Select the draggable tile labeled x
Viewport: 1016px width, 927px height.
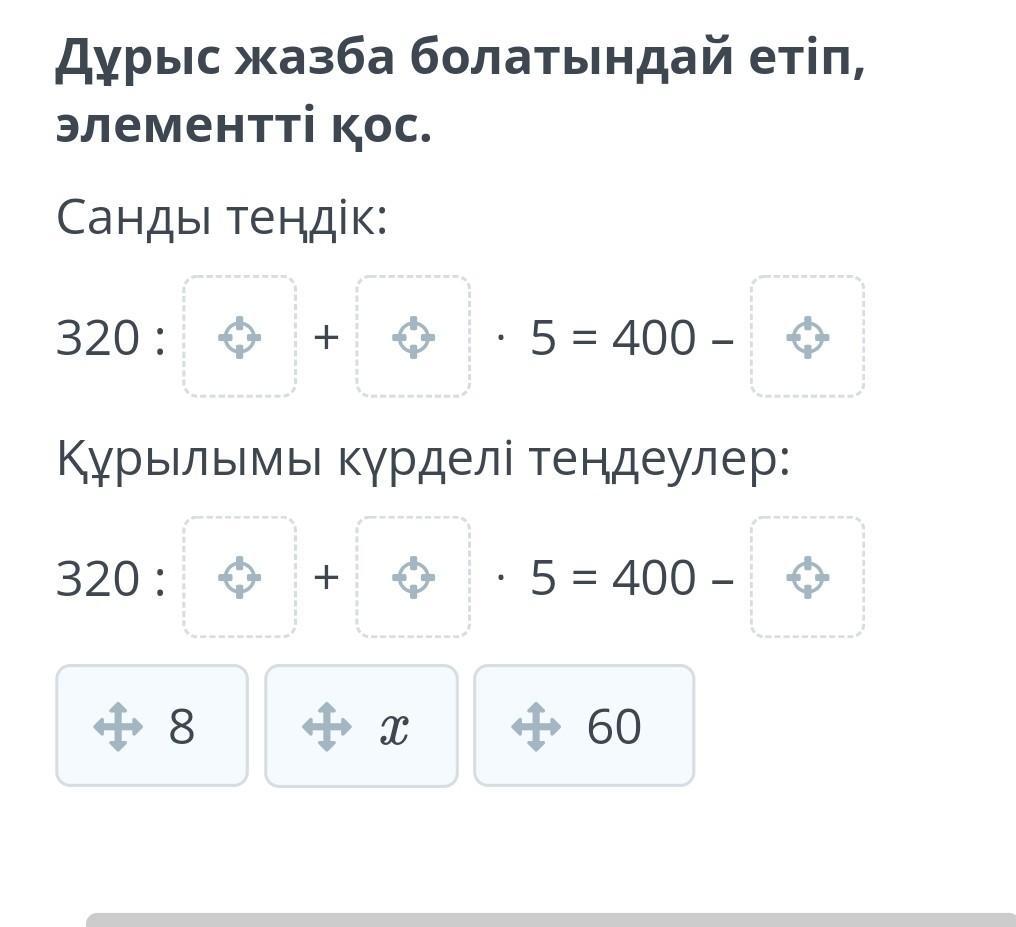pyautogui.click(x=361, y=726)
